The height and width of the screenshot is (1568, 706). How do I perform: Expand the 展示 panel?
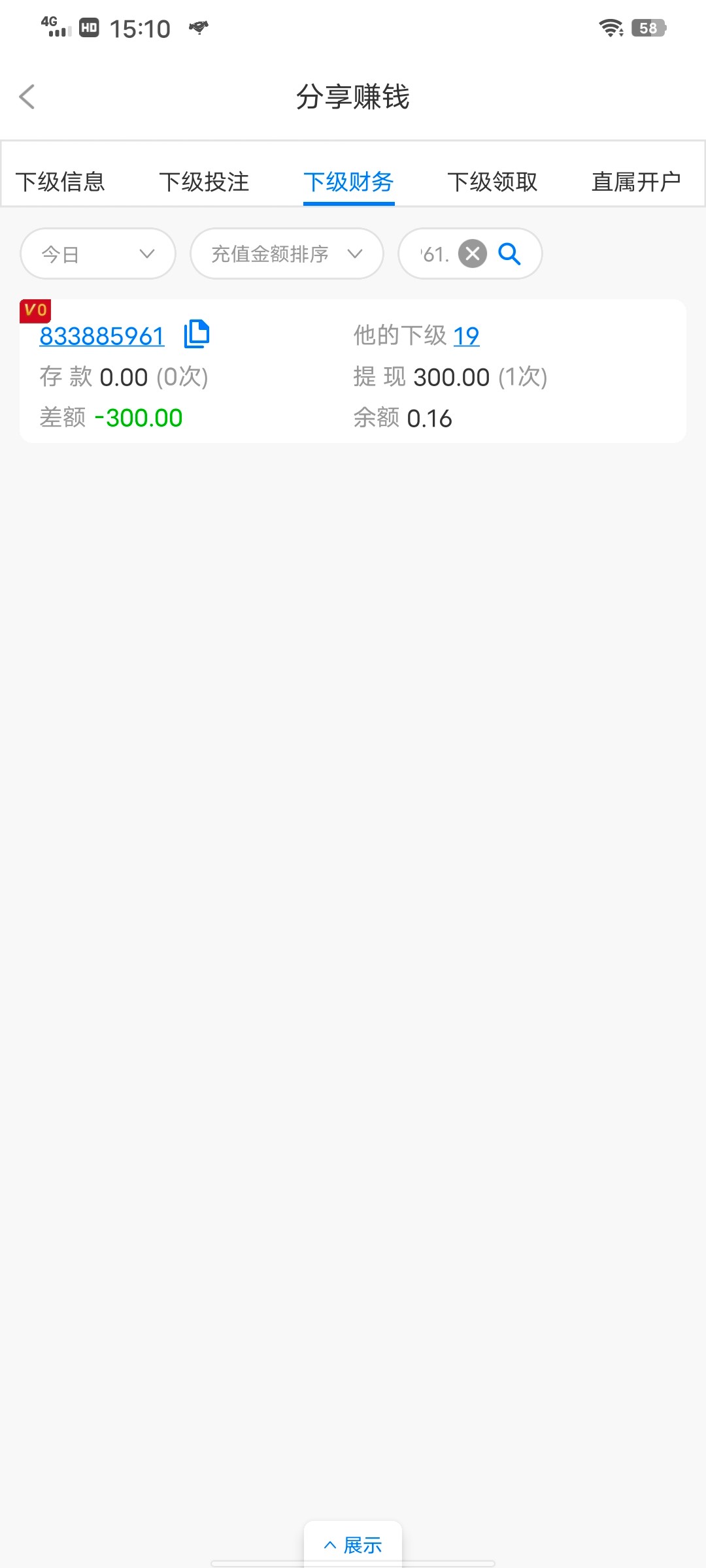coord(353,1544)
